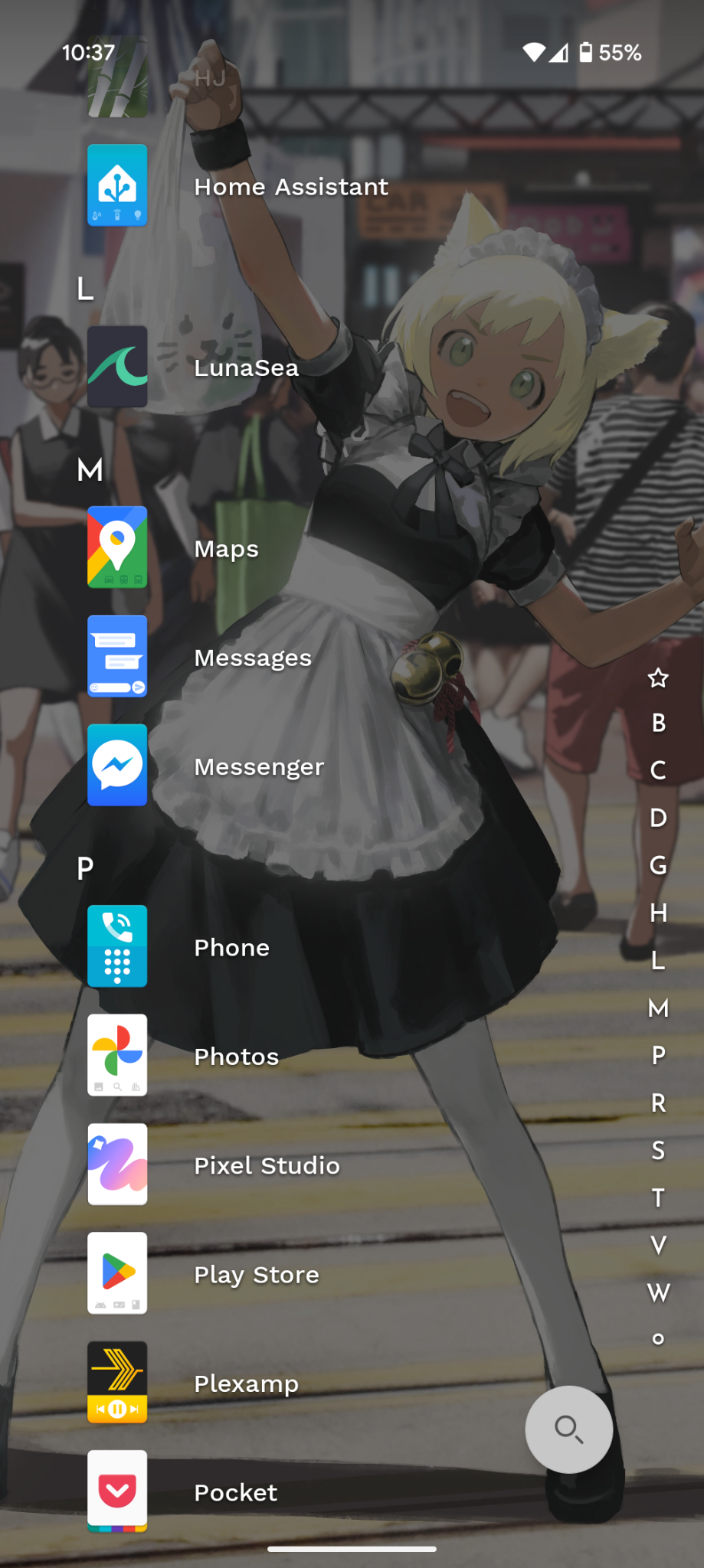Open Photos
The image size is (704, 1568).
click(x=117, y=1056)
